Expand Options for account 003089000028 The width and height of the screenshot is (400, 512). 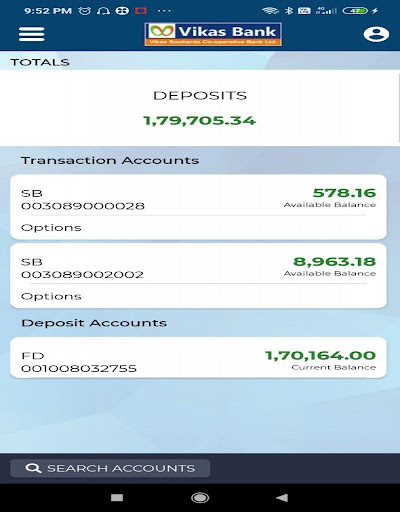(x=51, y=228)
